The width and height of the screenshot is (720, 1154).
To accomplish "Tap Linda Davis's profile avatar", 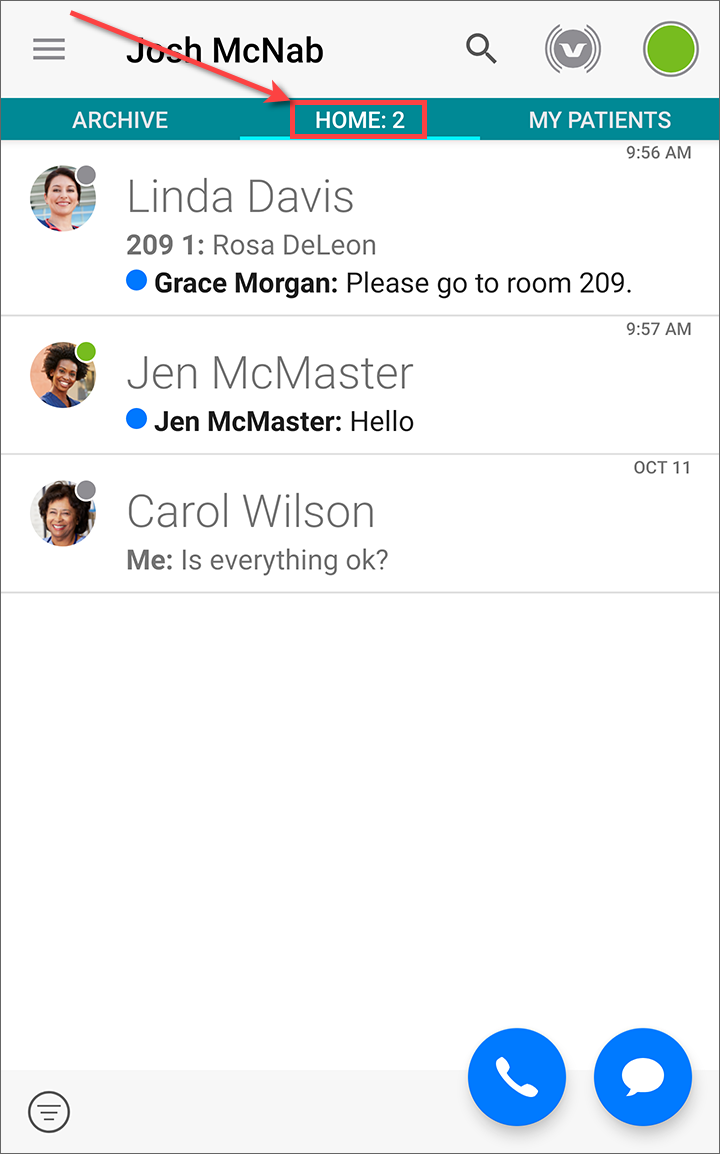I will pyautogui.click(x=62, y=197).
